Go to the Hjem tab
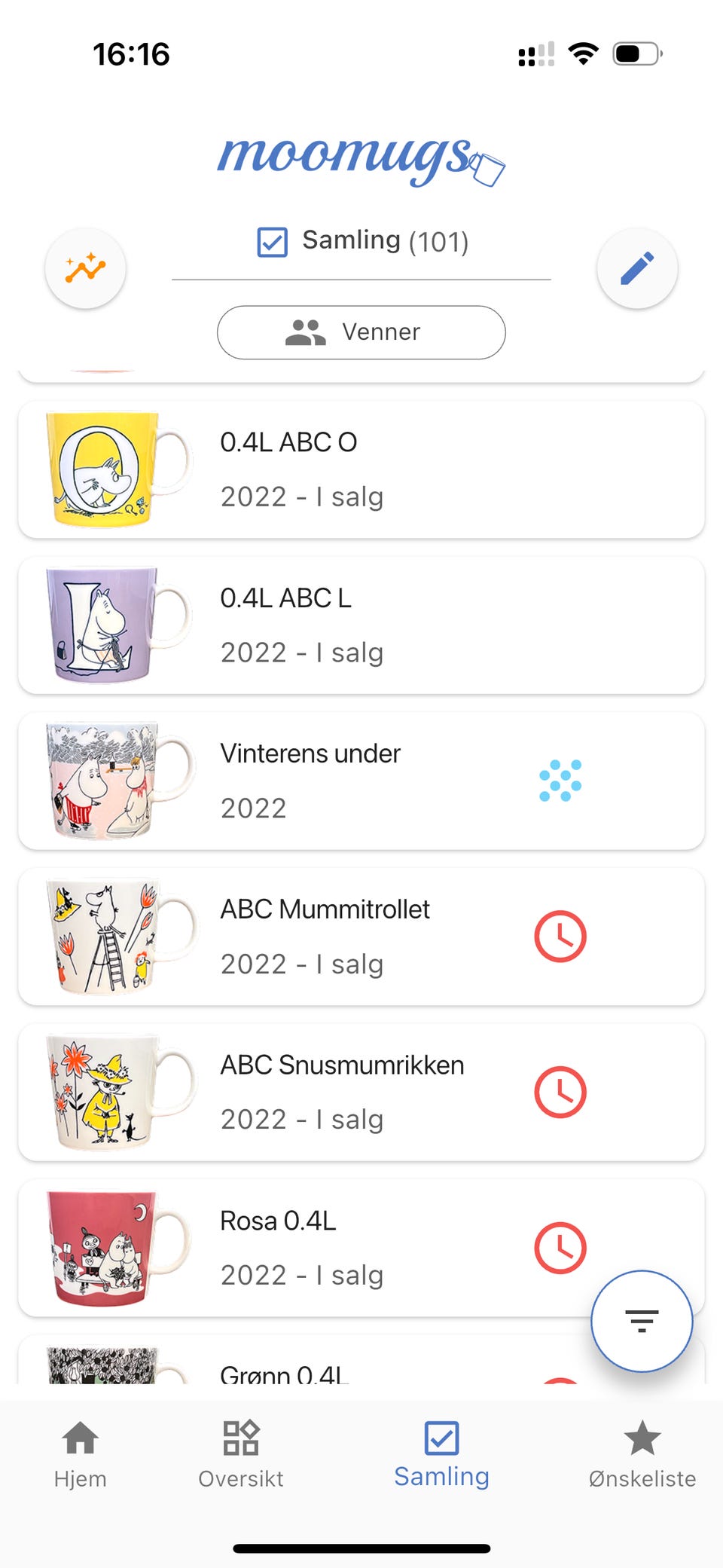This screenshot has width=723, height=1568. [81, 1454]
